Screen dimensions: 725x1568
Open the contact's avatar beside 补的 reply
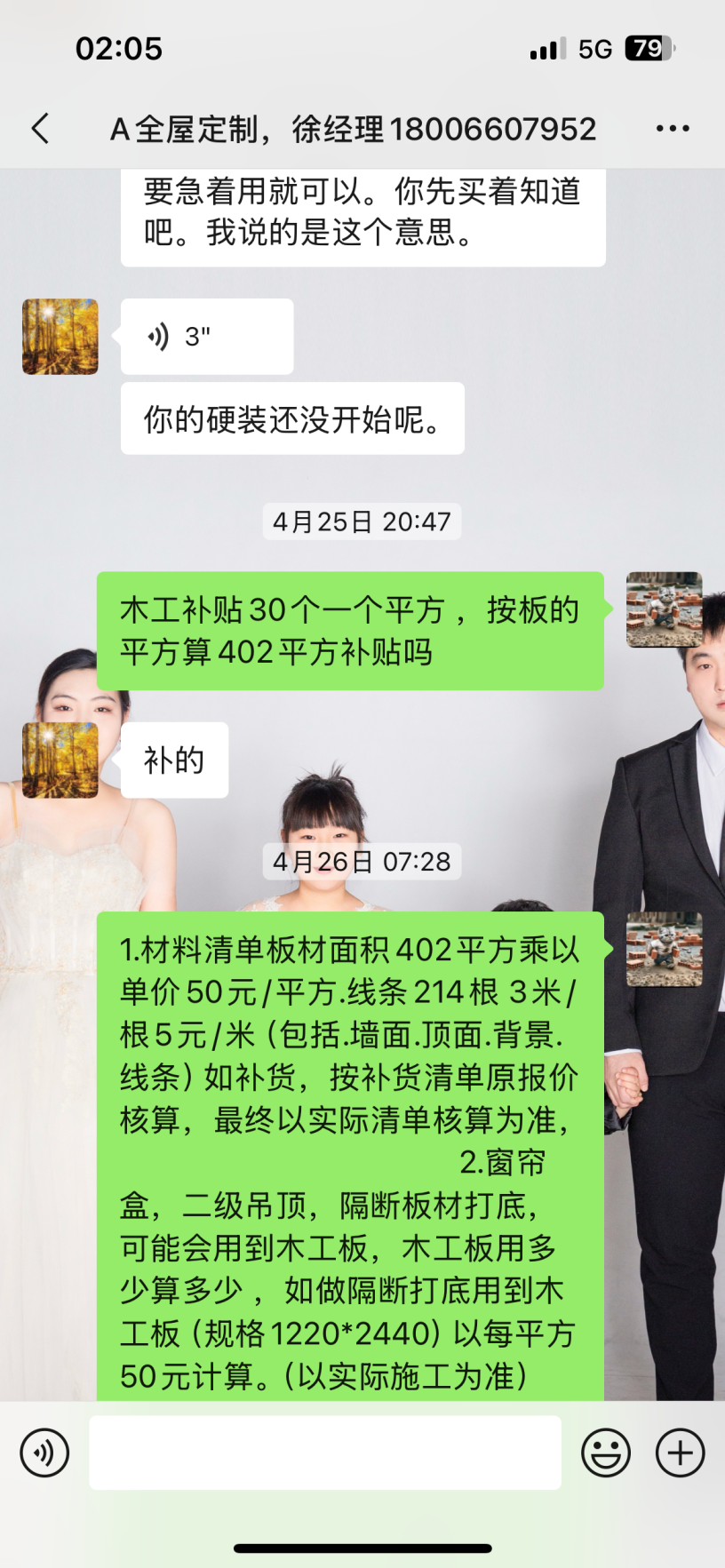(60, 760)
